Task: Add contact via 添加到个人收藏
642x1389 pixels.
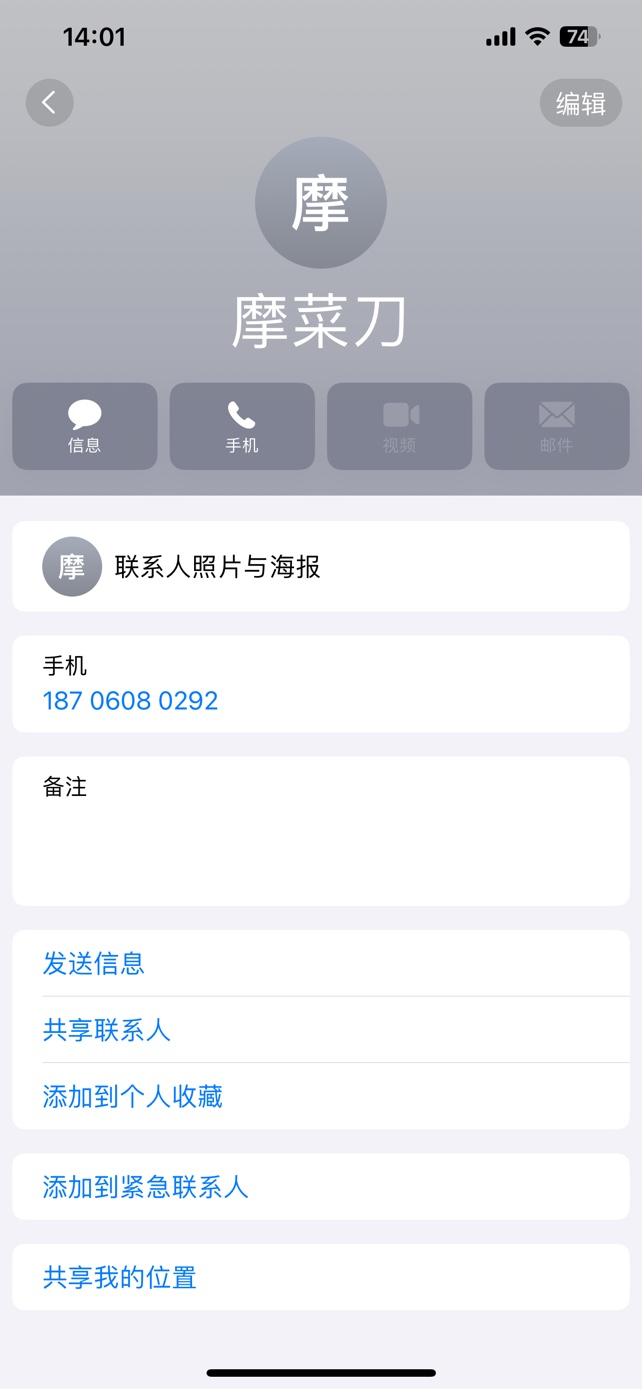Action: pos(133,1096)
